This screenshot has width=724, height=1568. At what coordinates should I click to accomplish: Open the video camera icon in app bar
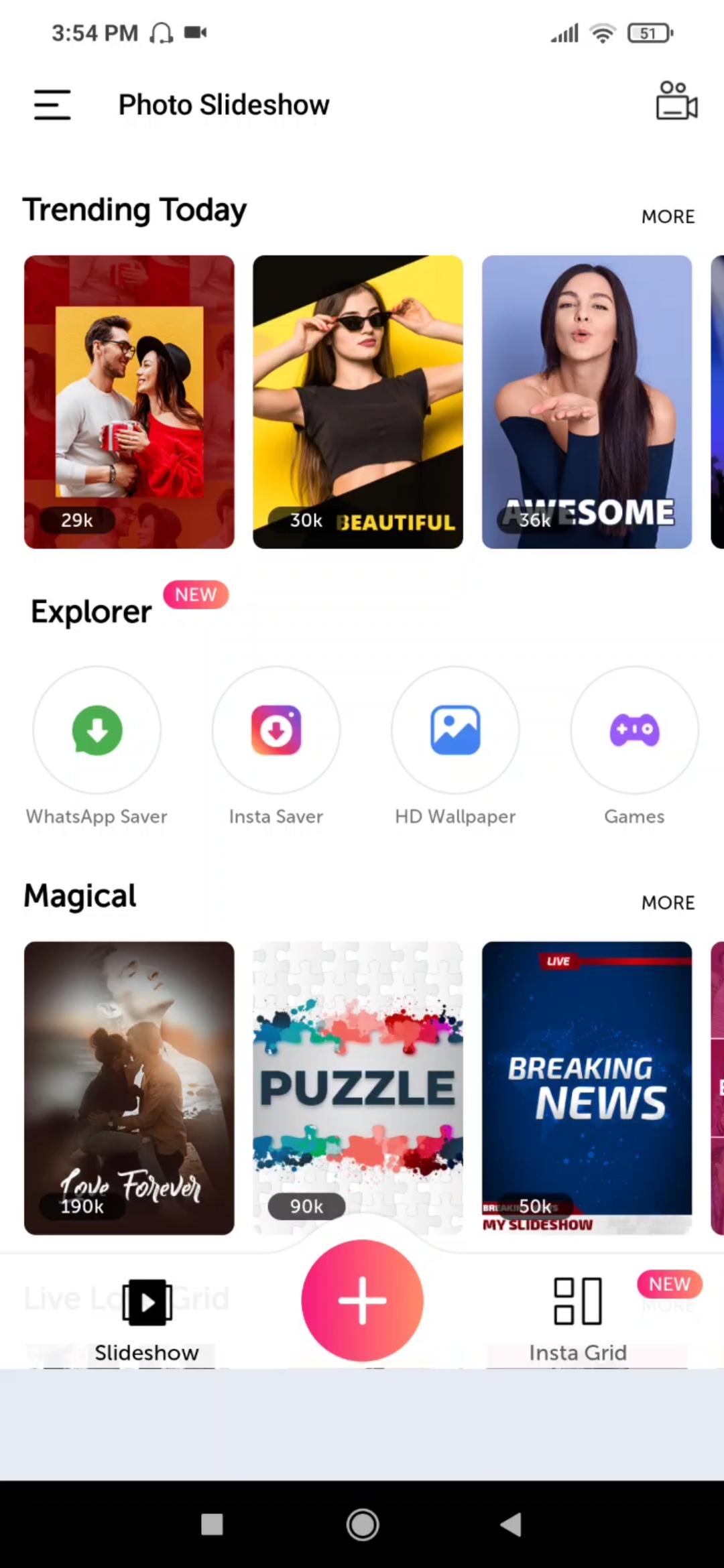[x=676, y=102]
